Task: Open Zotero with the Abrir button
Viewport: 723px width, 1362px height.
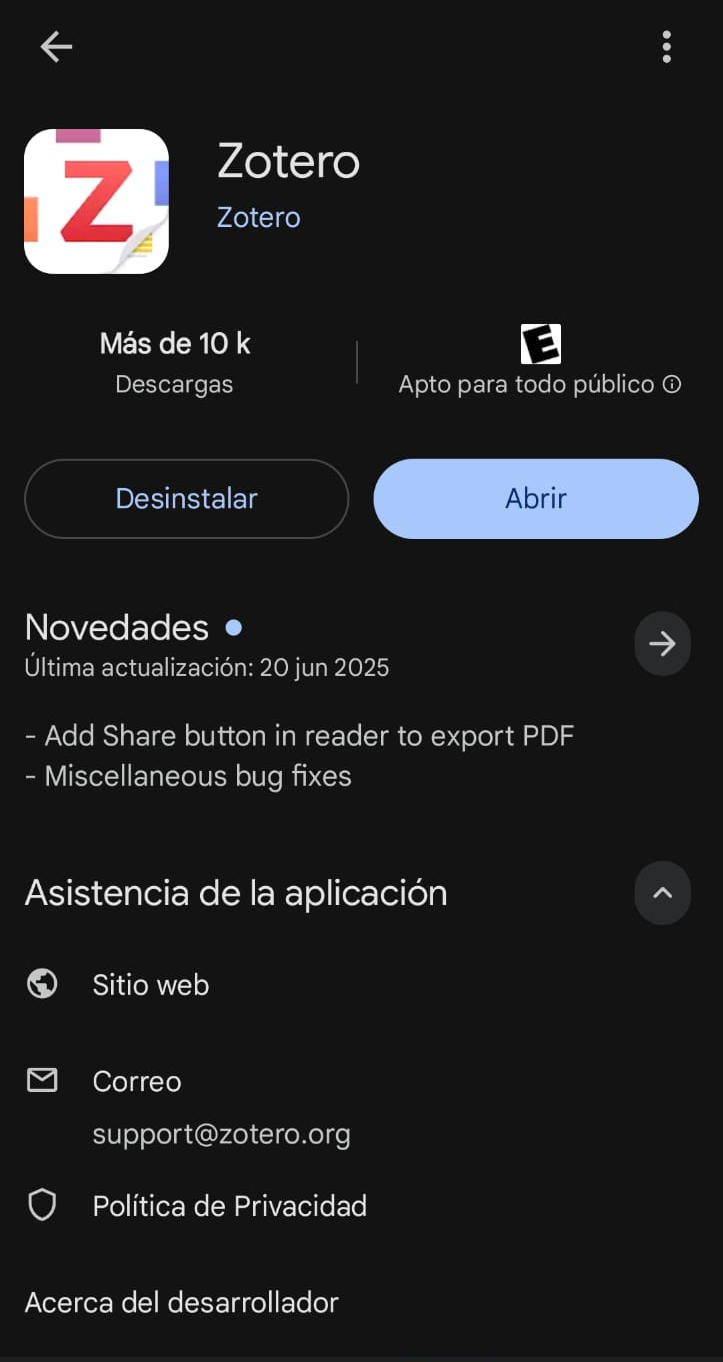Action: (x=536, y=499)
